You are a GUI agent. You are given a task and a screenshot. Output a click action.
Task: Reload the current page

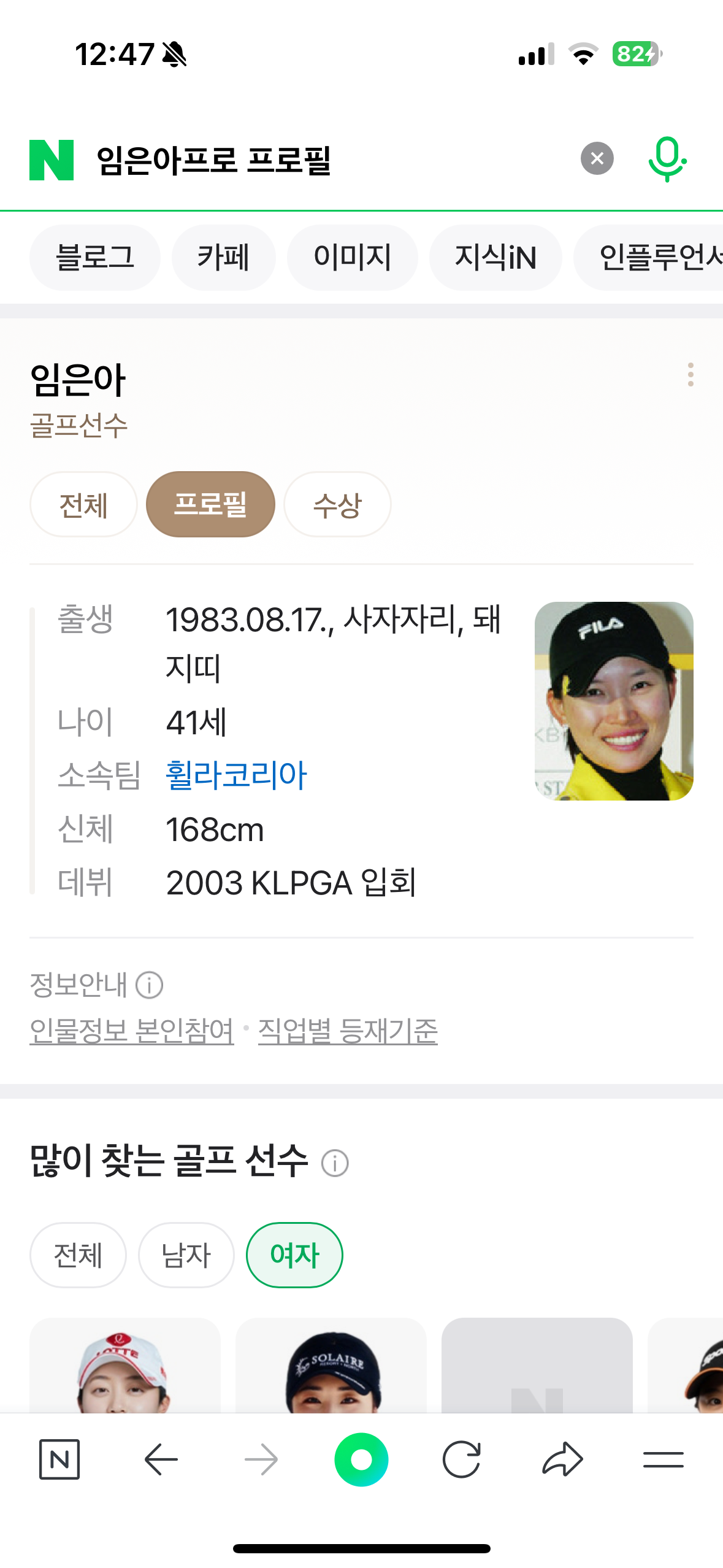[x=461, y=1459]
